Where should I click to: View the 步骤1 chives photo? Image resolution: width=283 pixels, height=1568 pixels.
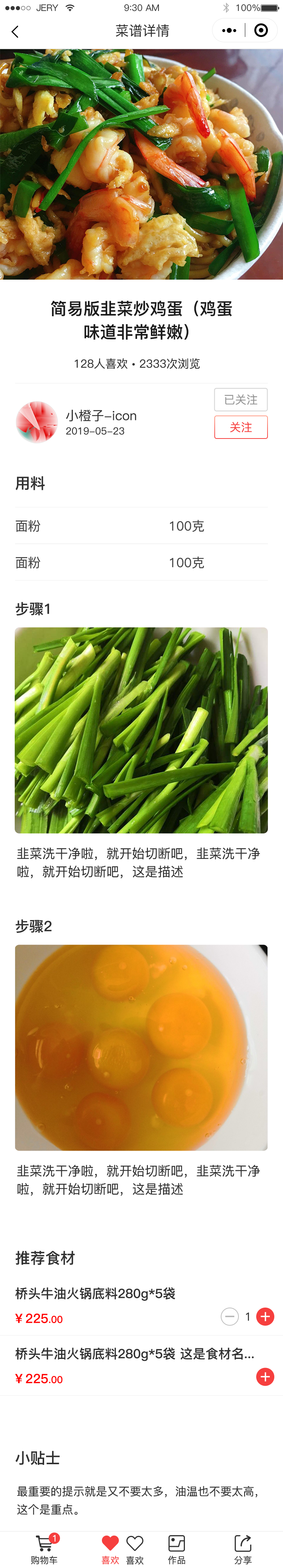141,730
